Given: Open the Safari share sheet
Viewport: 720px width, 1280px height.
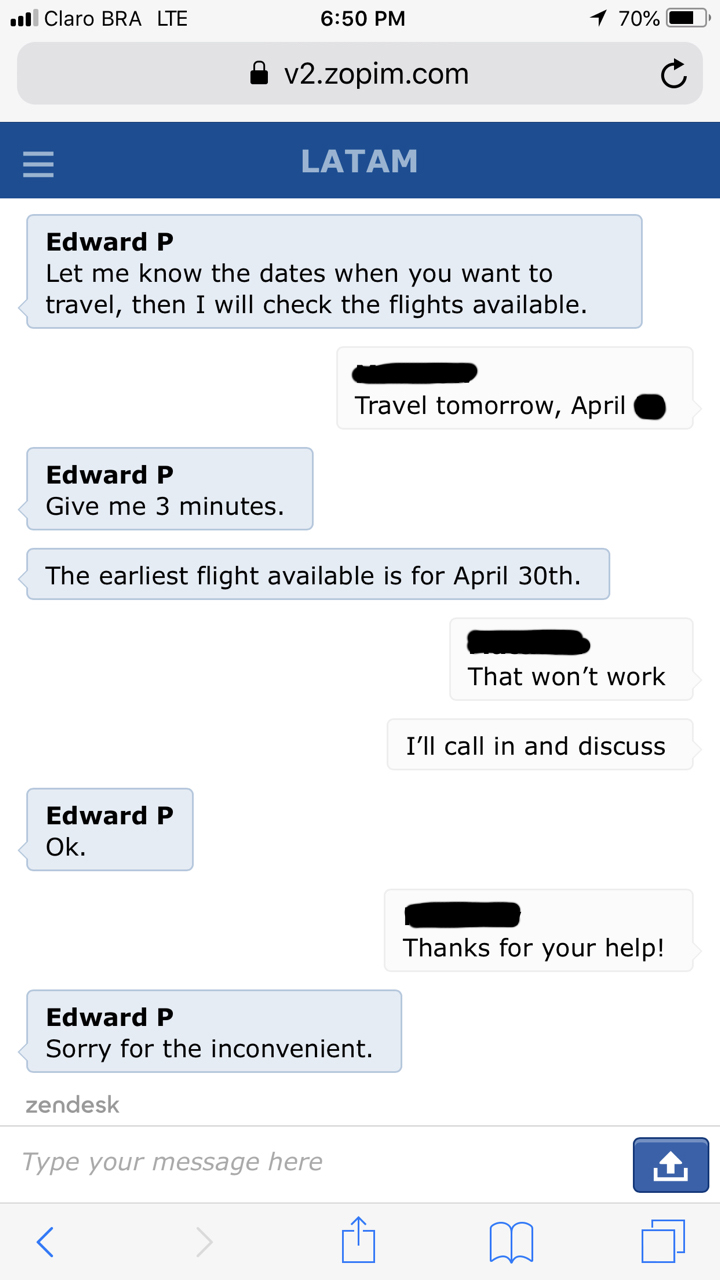Looking at the screenshot, I should coord(358,1240).
